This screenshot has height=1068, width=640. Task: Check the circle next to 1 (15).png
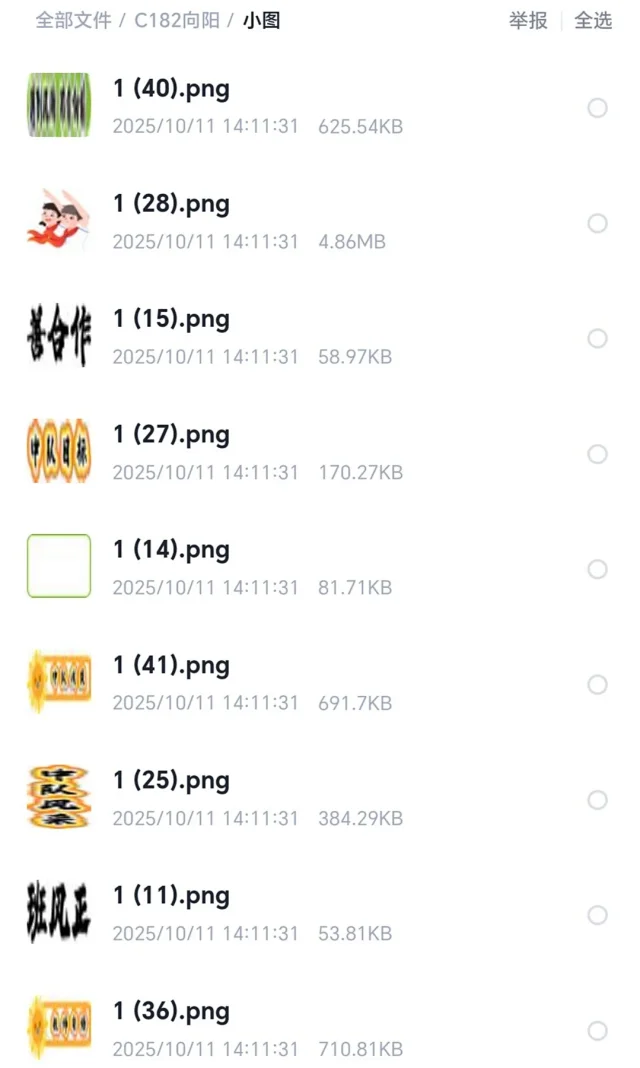click(597, 339)
